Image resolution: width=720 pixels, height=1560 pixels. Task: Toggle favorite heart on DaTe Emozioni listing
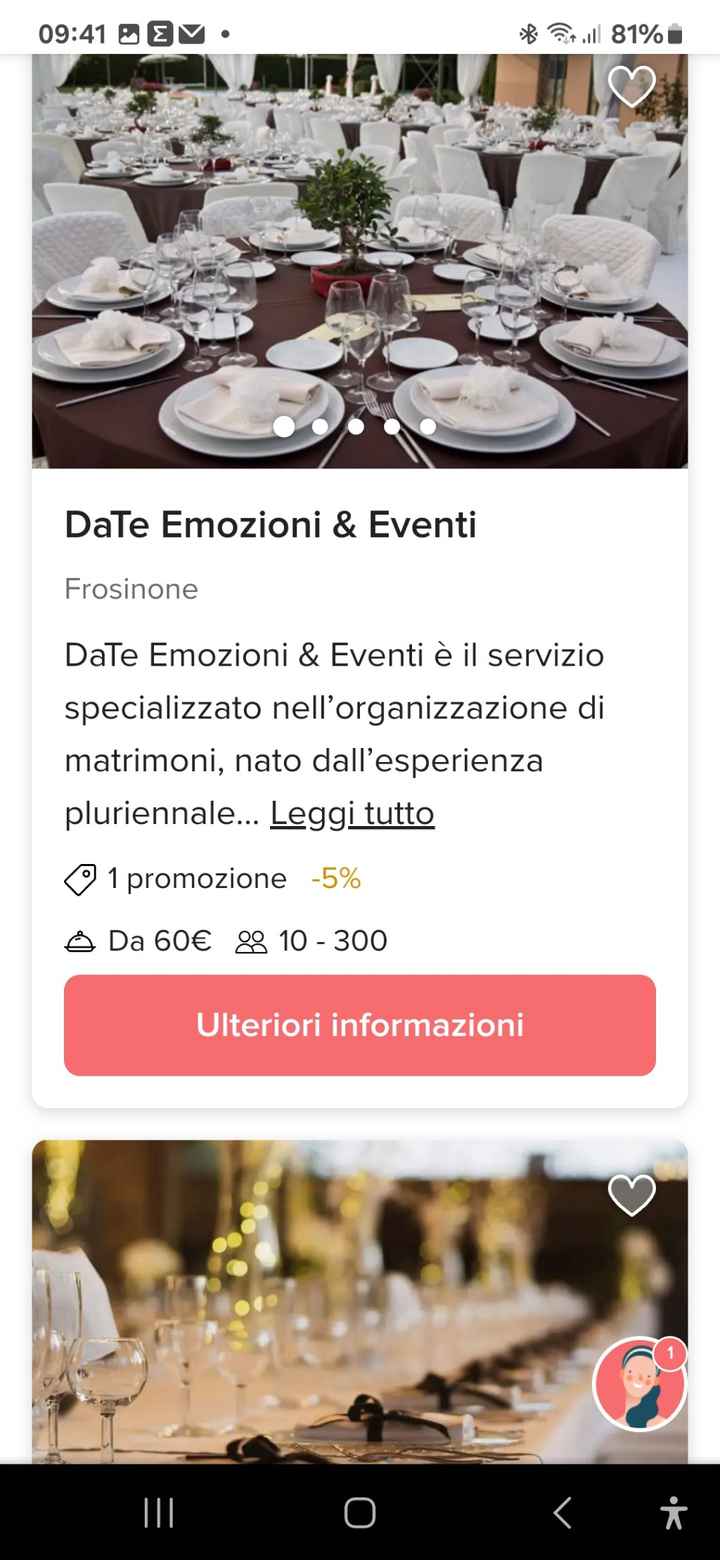pos(633,87)
